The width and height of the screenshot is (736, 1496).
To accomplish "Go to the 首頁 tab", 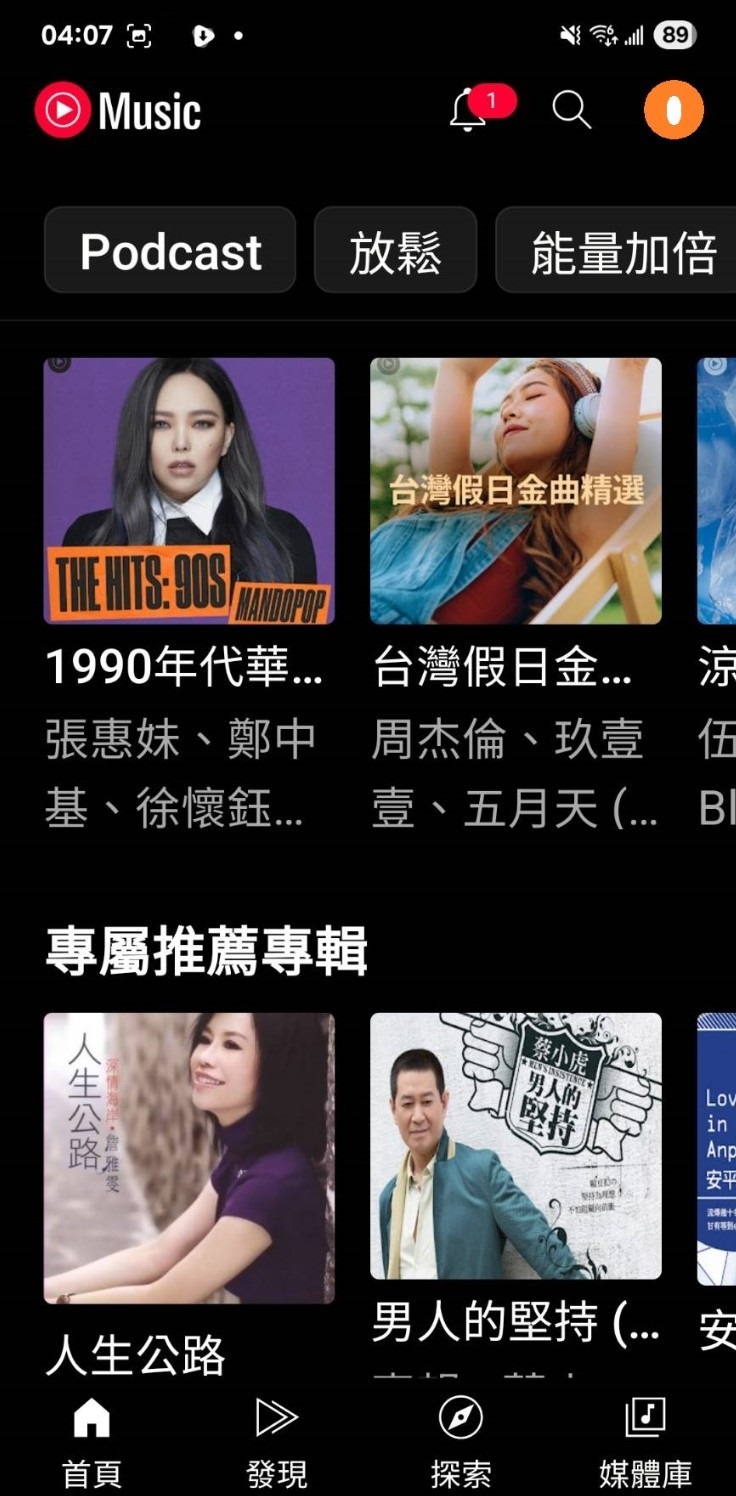I will [92, 1442].
